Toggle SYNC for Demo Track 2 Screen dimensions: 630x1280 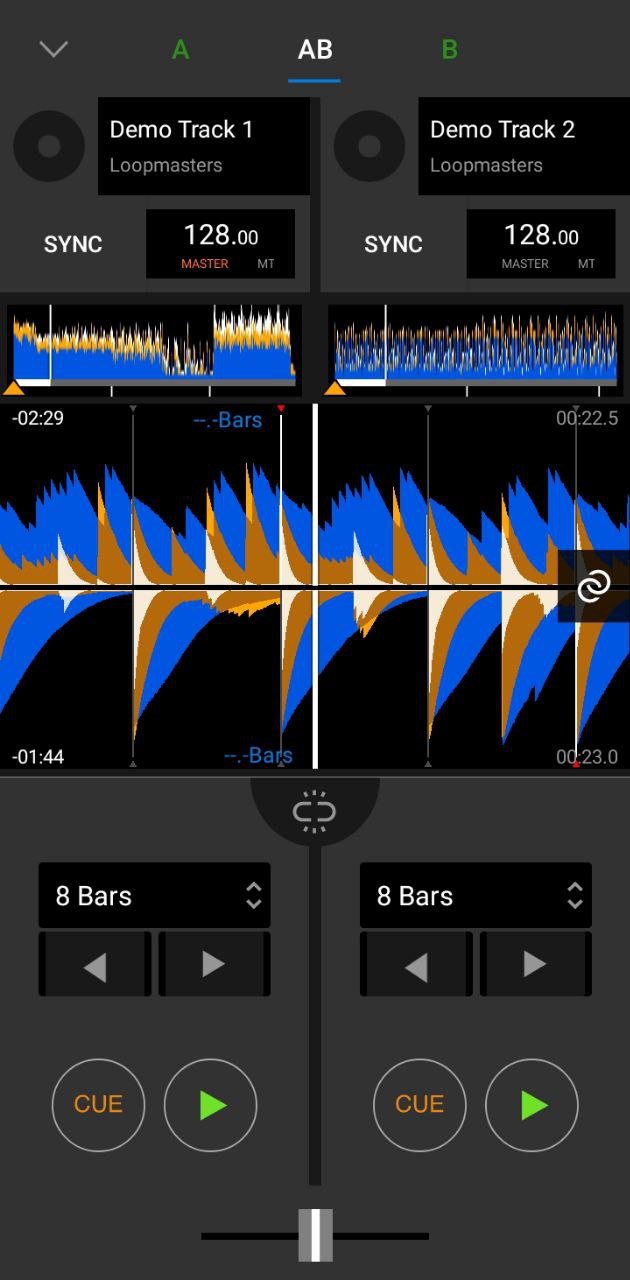[x=393, y=244]
